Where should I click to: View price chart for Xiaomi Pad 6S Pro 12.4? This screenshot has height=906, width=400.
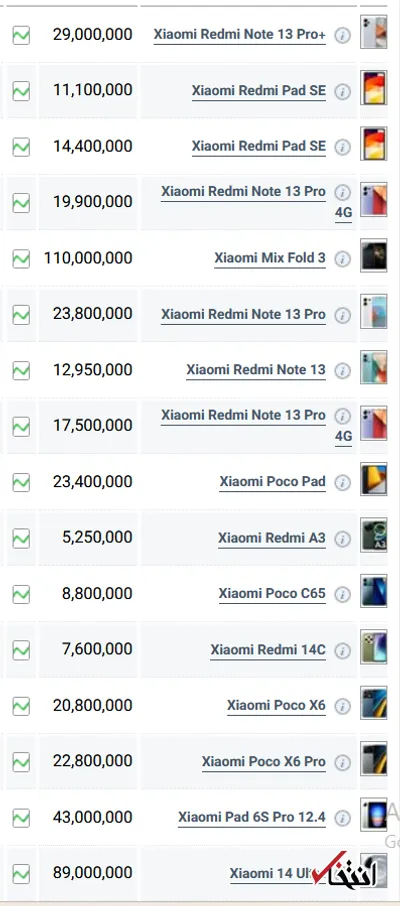pyautogui.click(x=21, y=818)
